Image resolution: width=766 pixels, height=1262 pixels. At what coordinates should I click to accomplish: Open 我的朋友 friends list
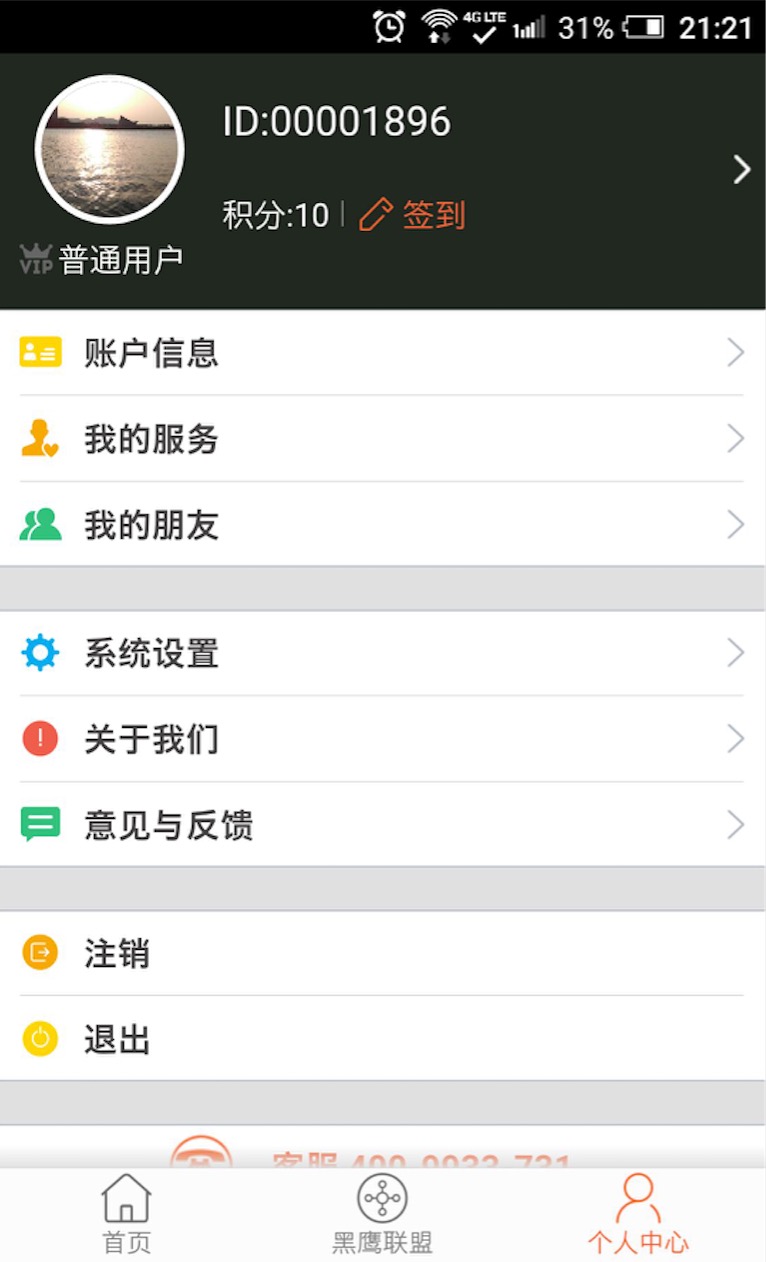[383, 525]
